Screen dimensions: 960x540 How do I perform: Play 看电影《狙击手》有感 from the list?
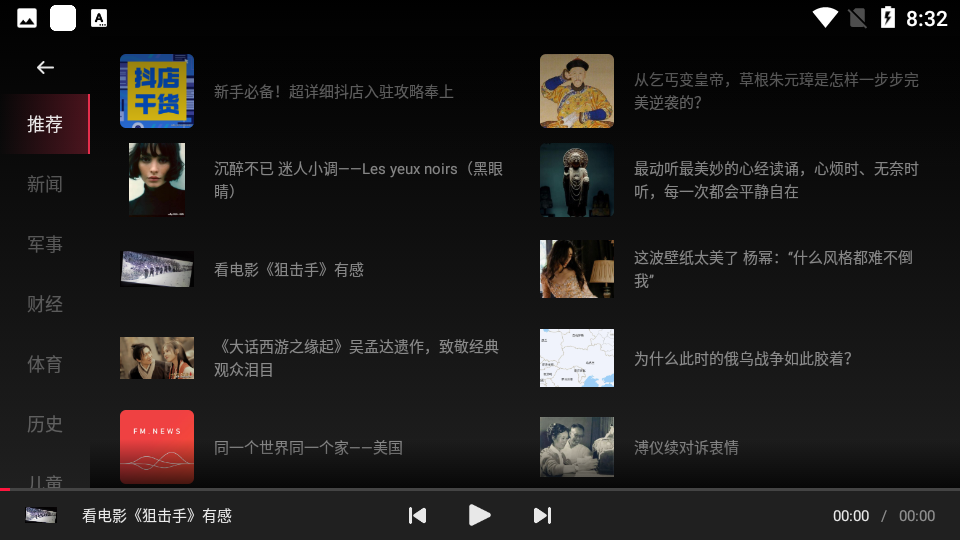(x=289, y=269)
